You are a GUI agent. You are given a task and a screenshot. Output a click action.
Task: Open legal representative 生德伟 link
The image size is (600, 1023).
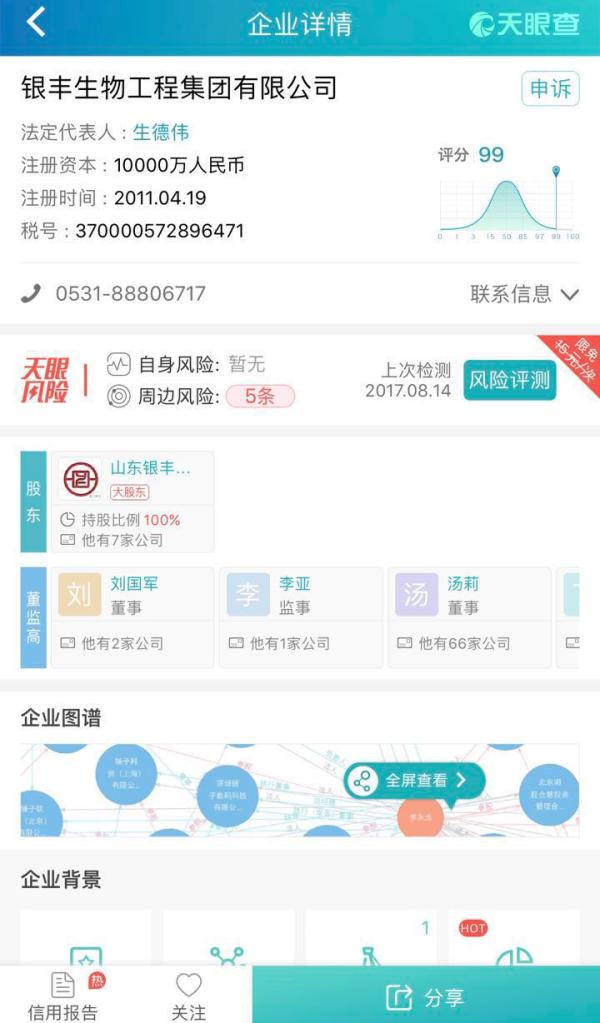click(x=161, y=132)
